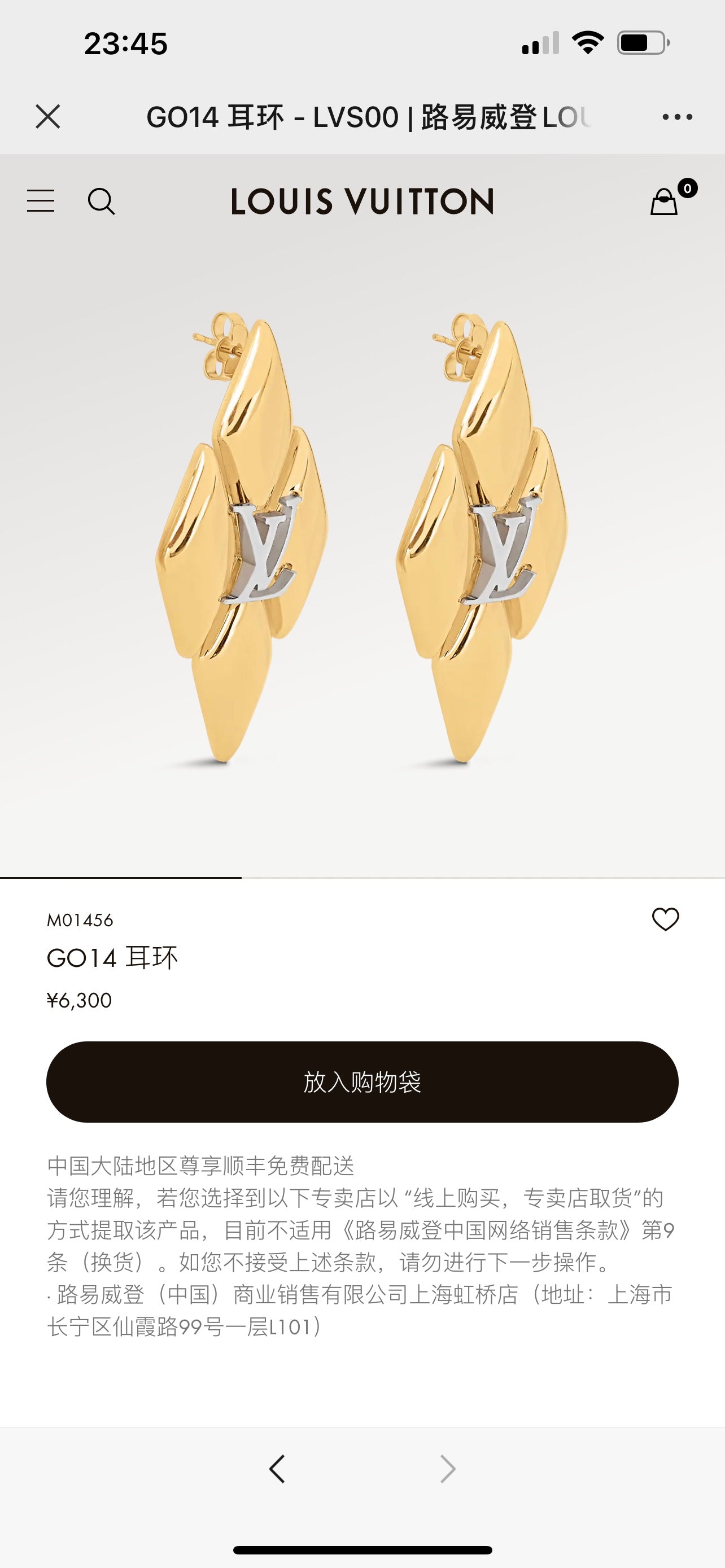Add GO14 earrings to wishlist
The image size is (725, 1568).
pos(665,919)
